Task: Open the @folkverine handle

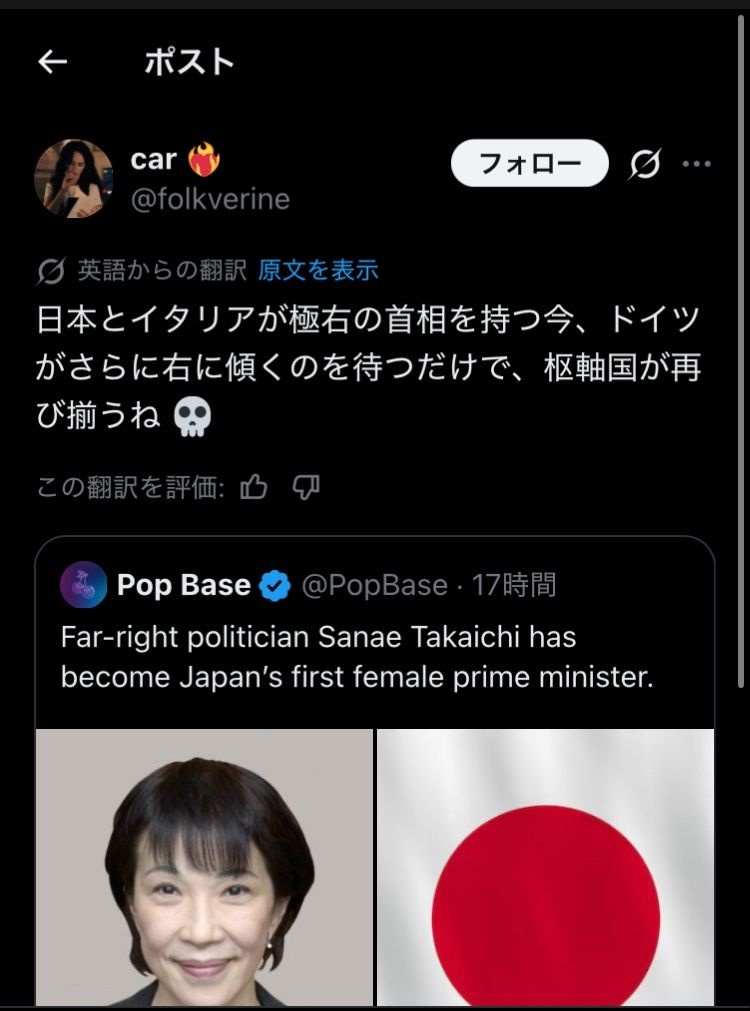Action: [209, 199]
